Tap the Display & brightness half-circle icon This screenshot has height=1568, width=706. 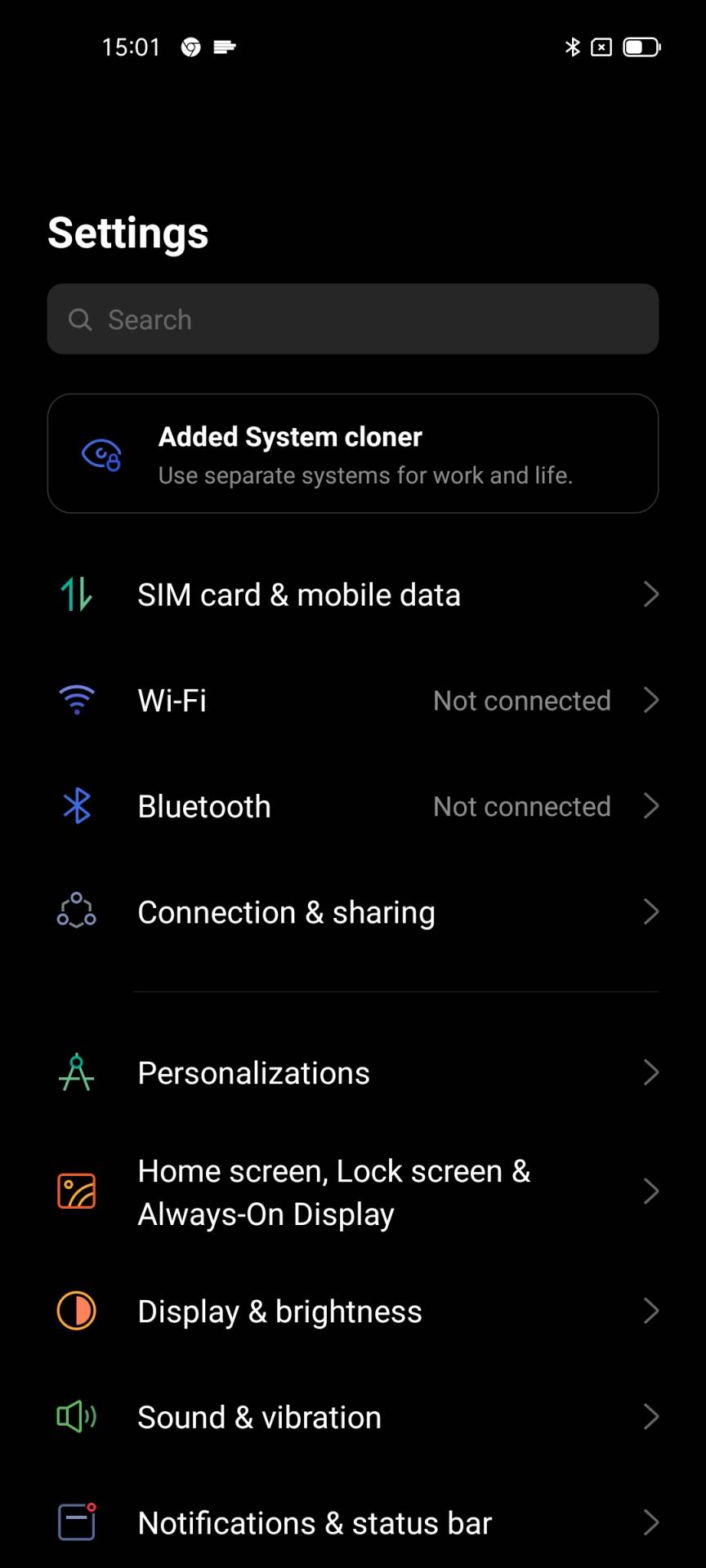pos(76,1311)
